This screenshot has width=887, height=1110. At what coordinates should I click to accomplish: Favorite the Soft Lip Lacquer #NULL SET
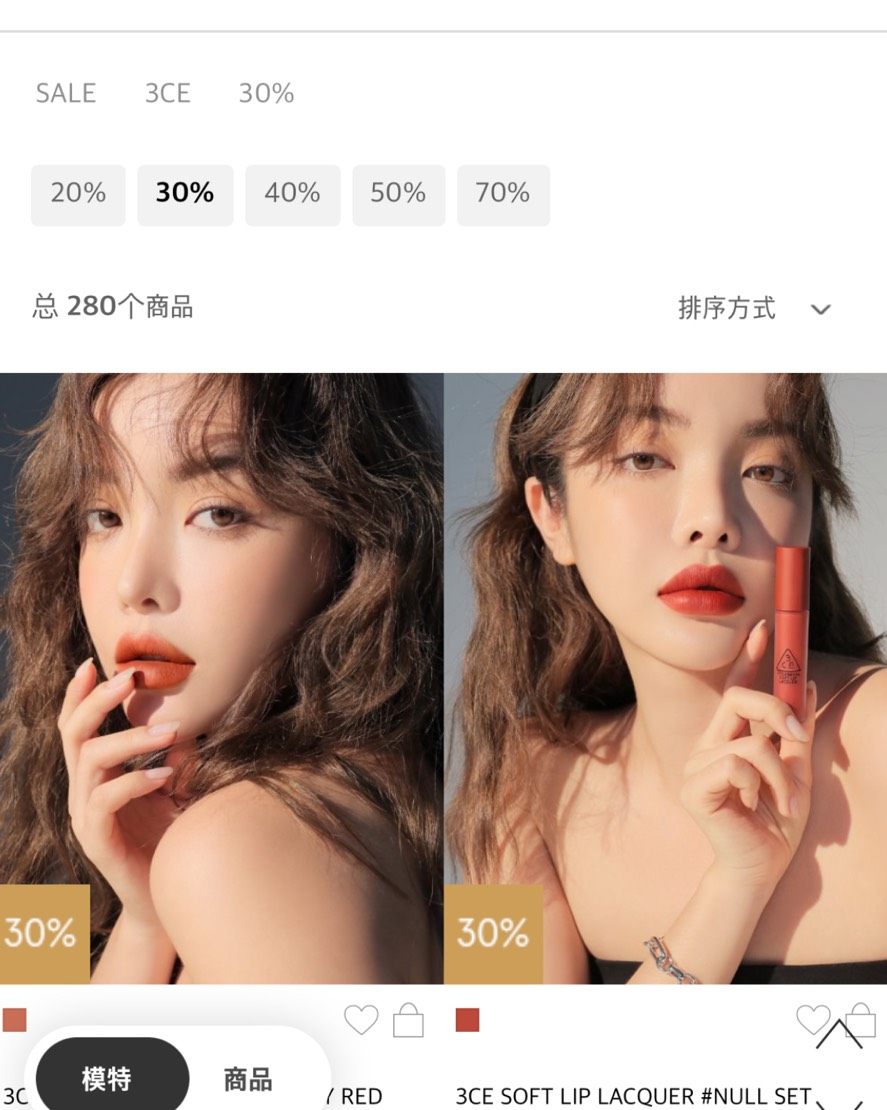[812, 1019]
